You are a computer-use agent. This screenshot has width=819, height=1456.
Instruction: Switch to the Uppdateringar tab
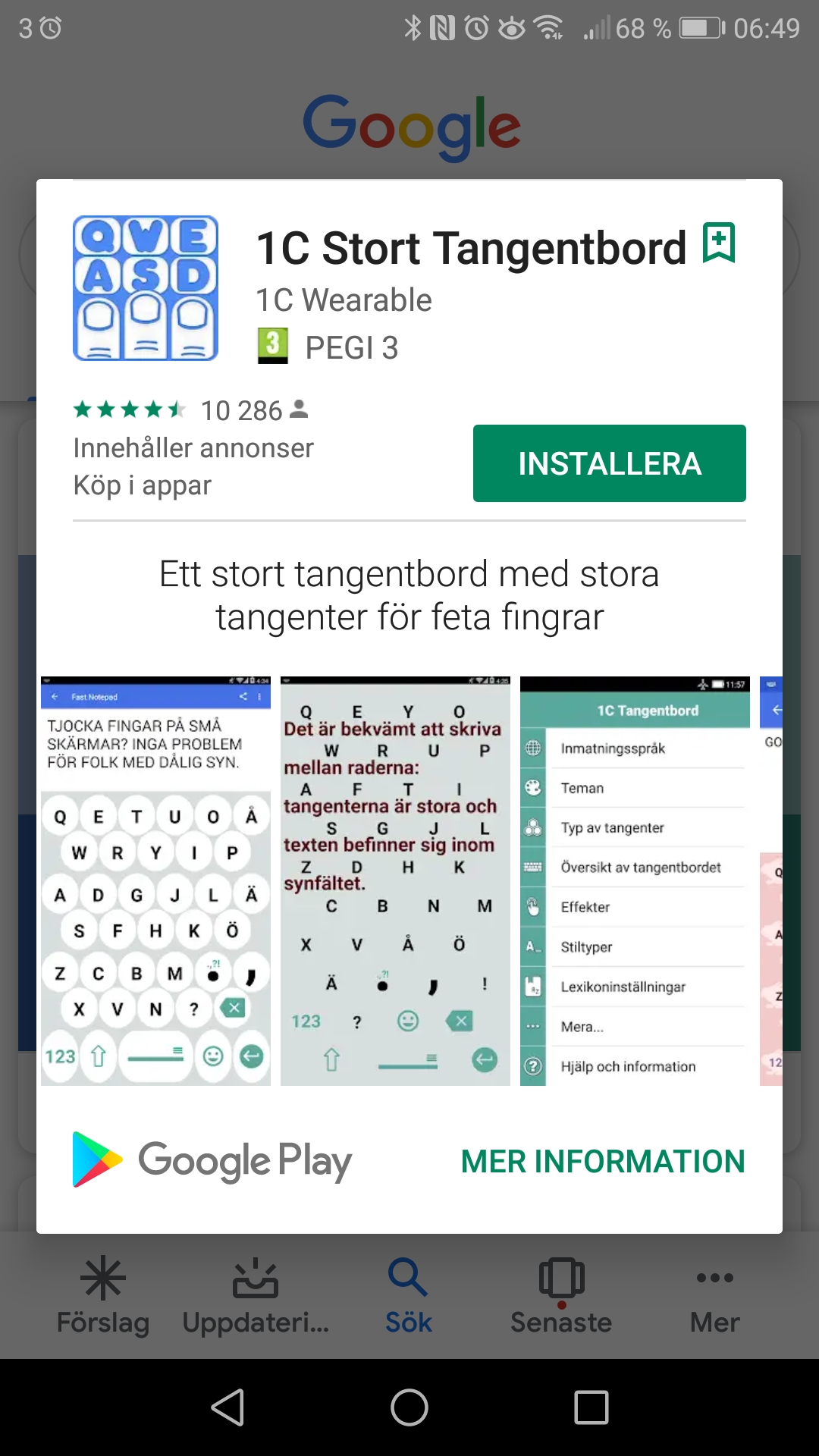[x=256, y=1295]
